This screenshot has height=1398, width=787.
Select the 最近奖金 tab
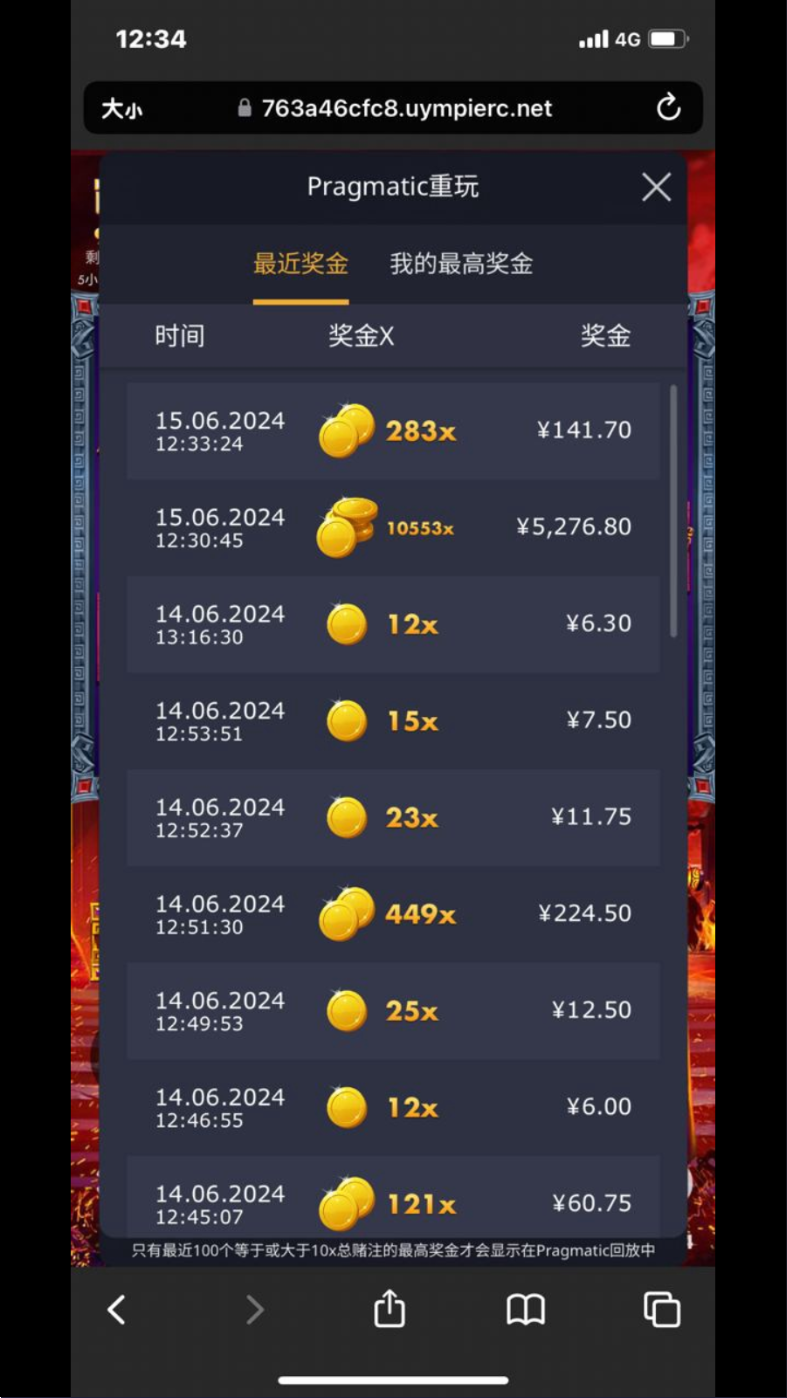(x=300, y=264)
